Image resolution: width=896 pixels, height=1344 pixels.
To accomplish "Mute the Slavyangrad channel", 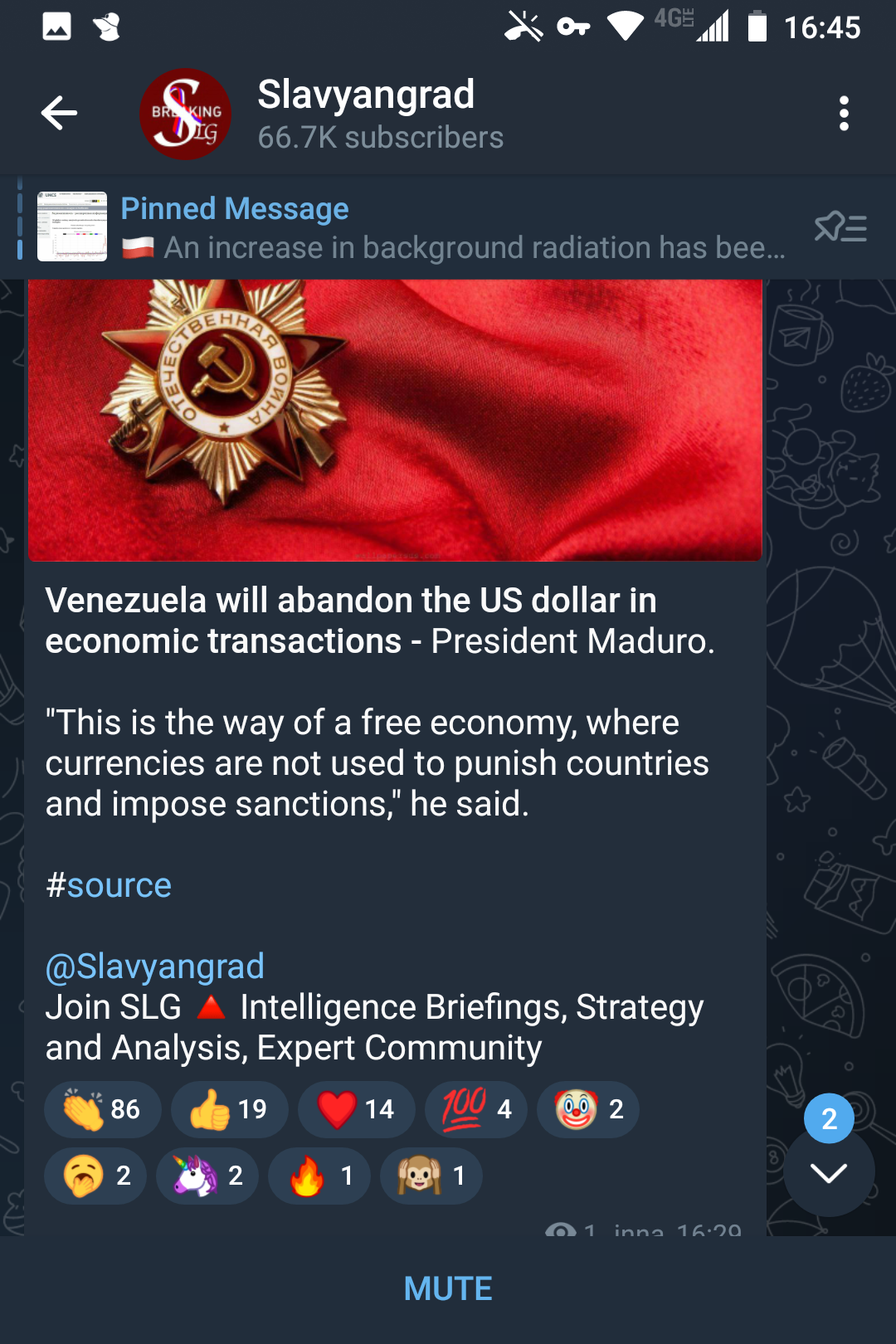I will [x=448, y=1288].
